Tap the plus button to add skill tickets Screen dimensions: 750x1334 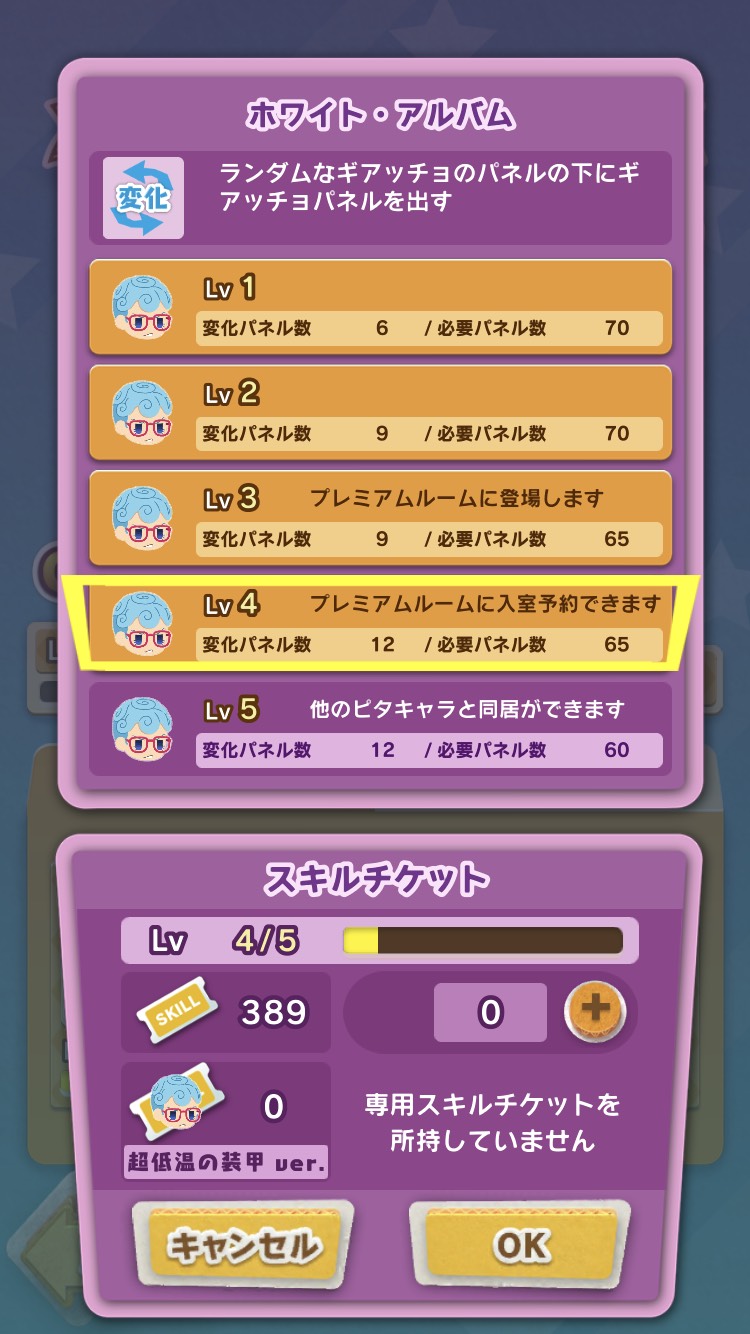point(595,1011)
